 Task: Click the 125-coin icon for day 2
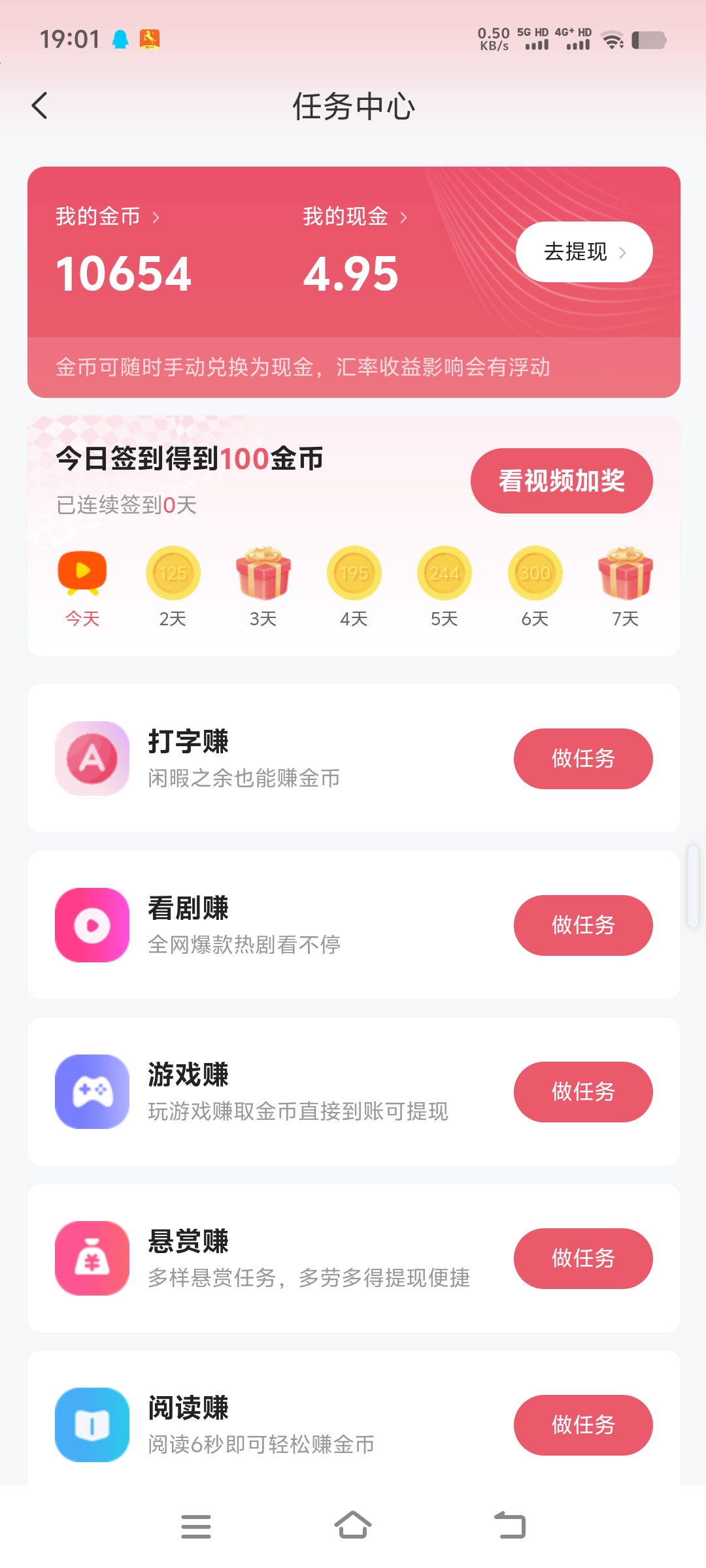[x=173, y=572]
